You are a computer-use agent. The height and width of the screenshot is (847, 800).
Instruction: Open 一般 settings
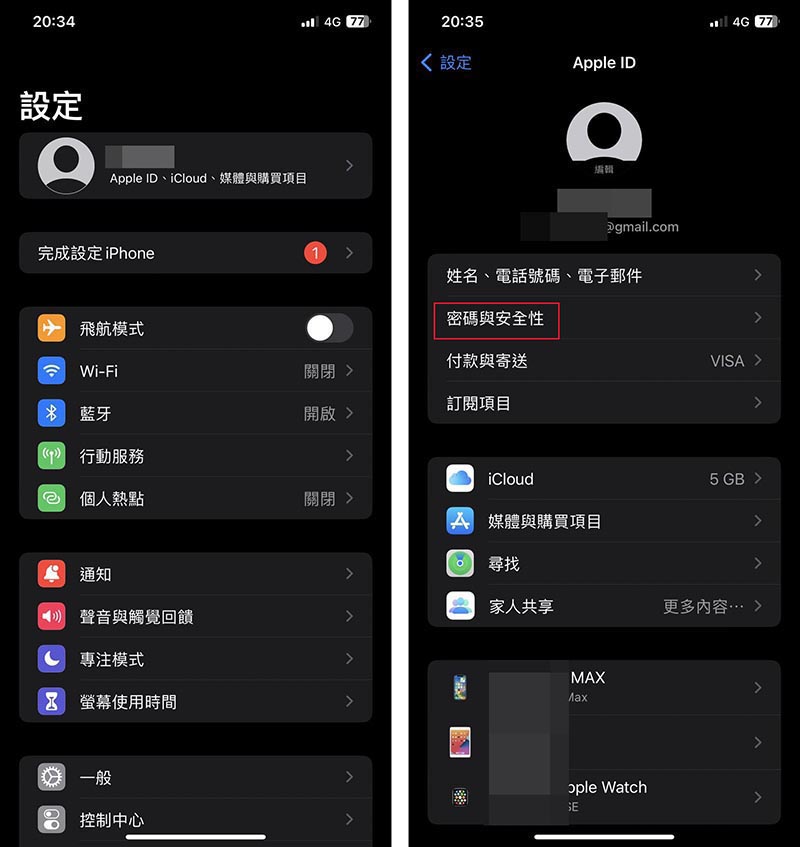point(195,778)
